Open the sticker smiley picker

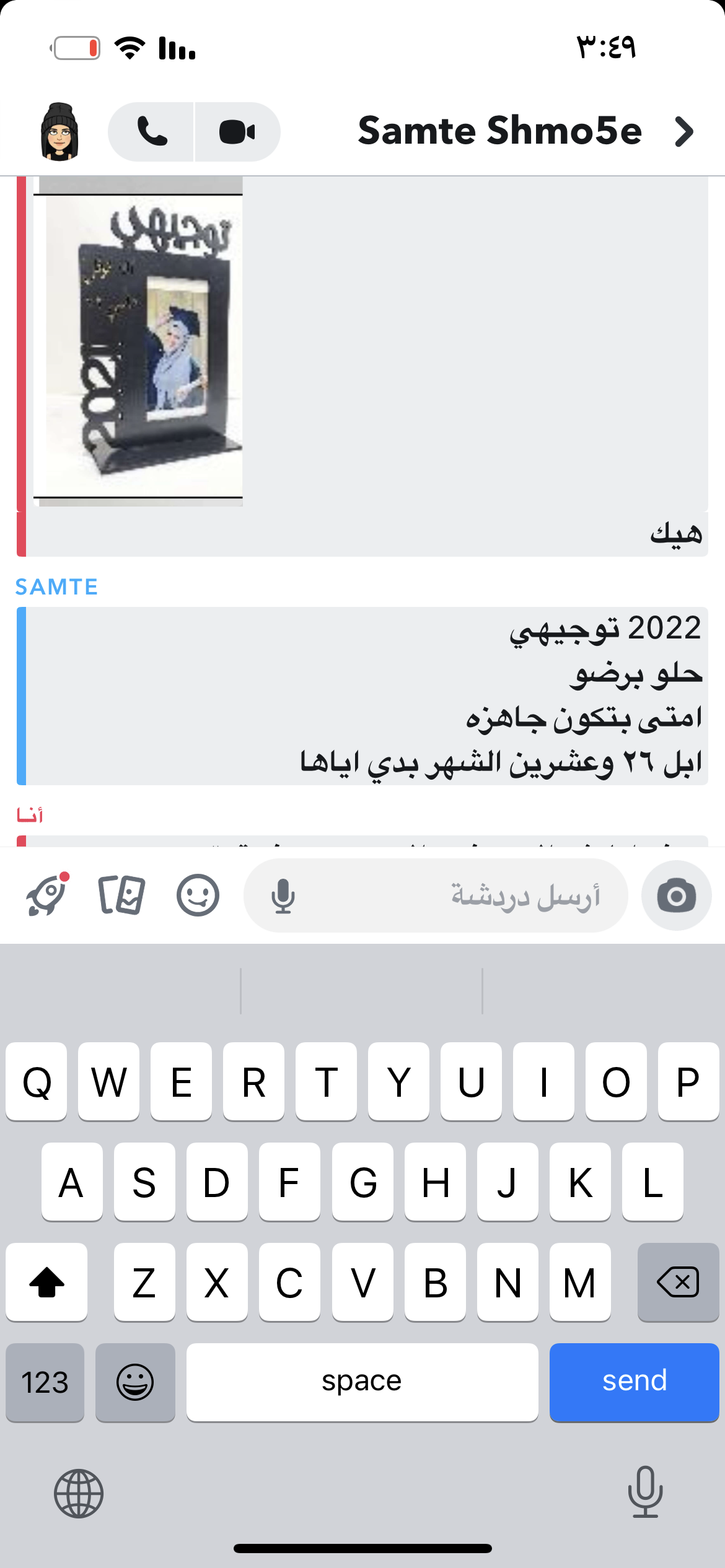click(x=198, y=895)
